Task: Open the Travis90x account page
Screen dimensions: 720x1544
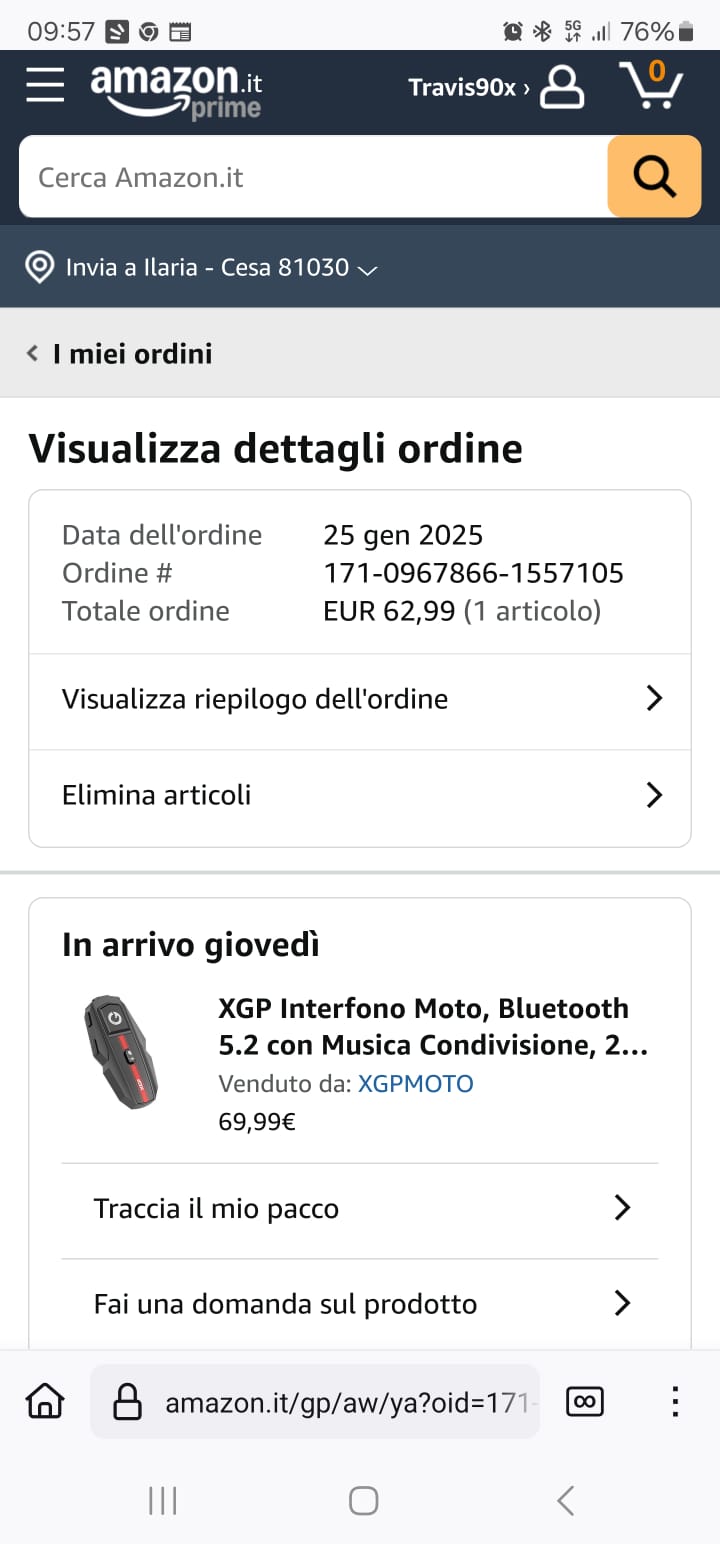Action: pos(495,87)
